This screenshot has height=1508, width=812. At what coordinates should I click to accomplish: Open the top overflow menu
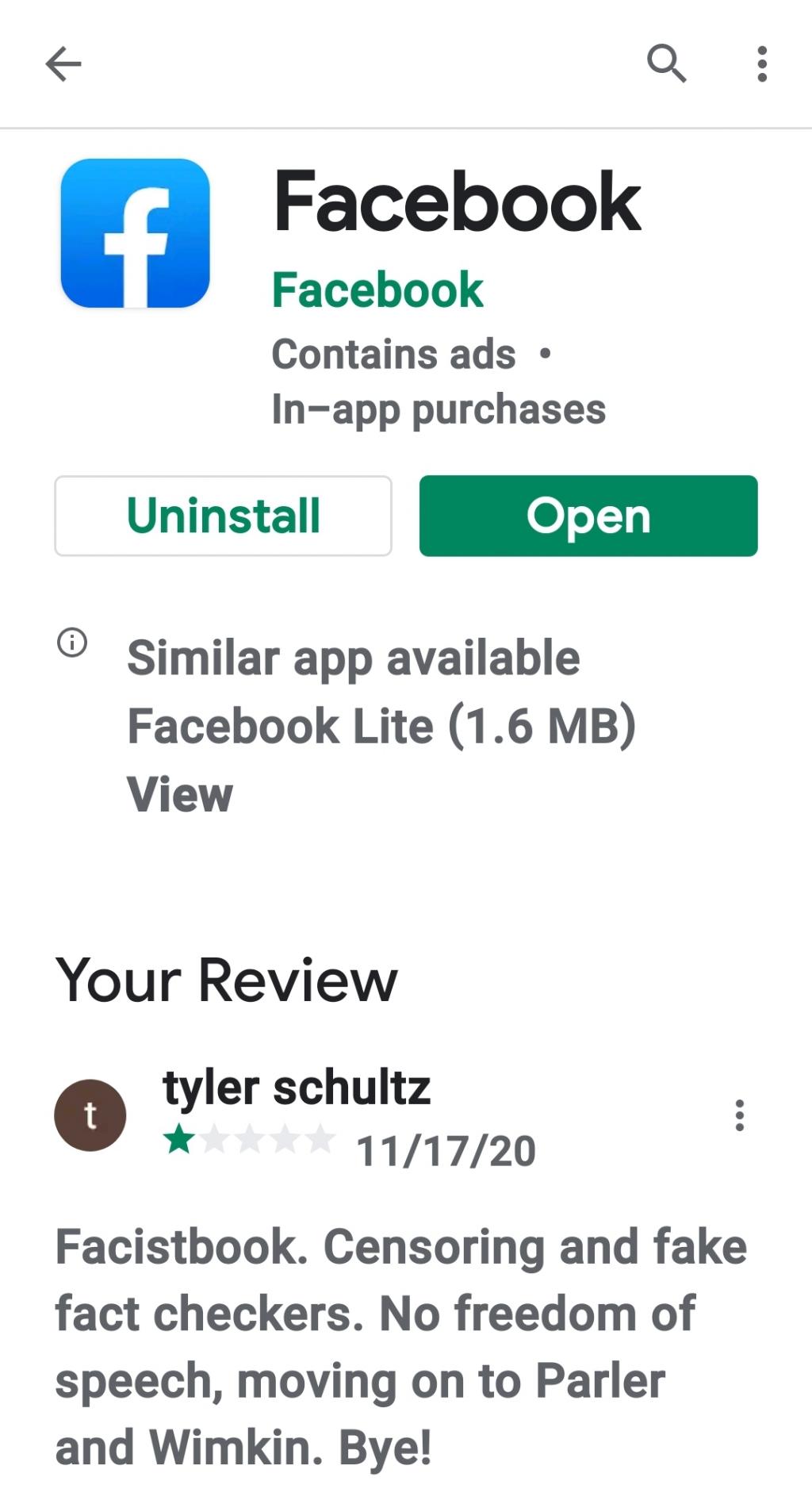762,63
